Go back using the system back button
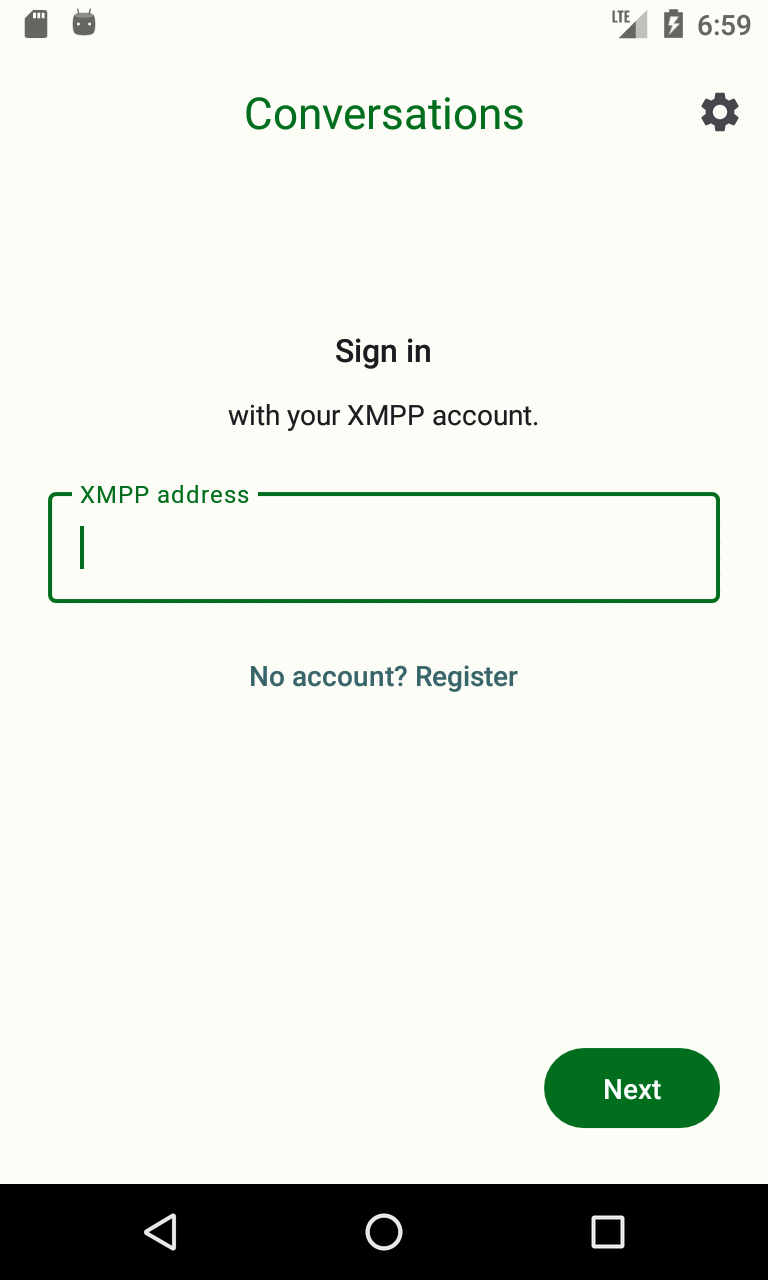The width and height of the screenshot is (768, 1280). point(160,1232)
